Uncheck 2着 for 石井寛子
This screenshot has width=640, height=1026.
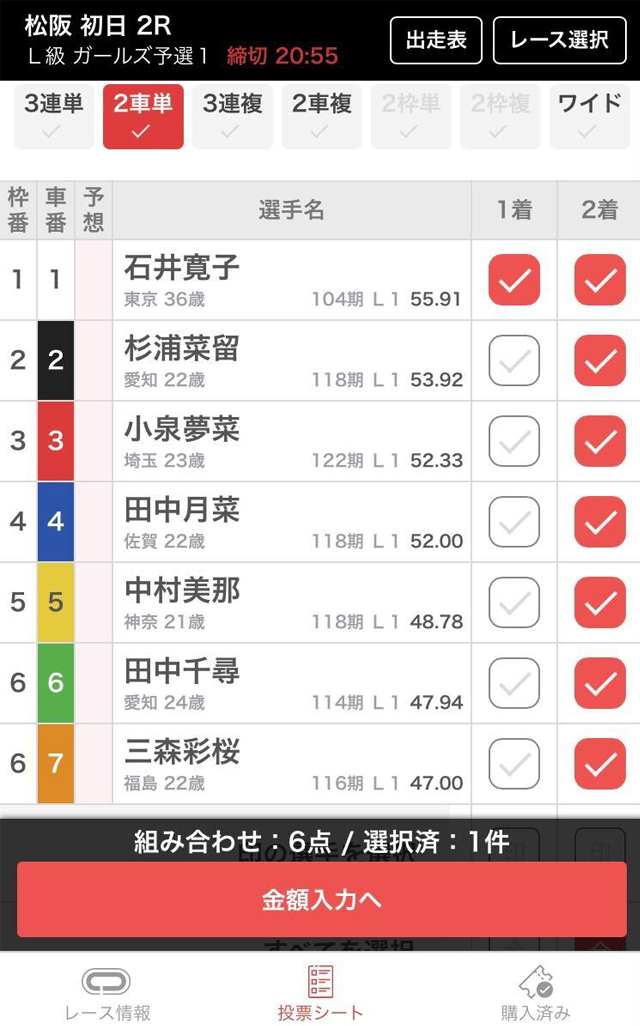600,280
